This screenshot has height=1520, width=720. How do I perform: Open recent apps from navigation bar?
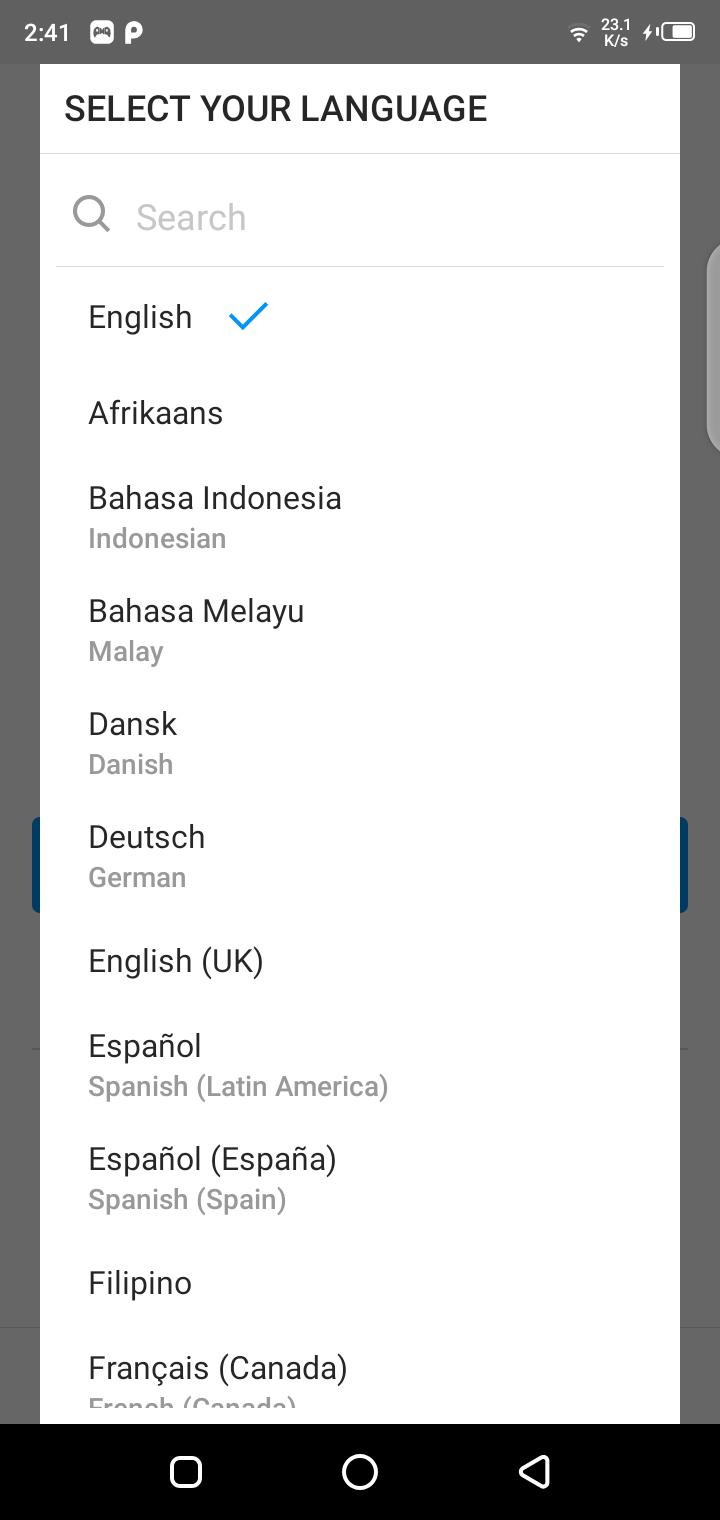tap(186, 1471)
